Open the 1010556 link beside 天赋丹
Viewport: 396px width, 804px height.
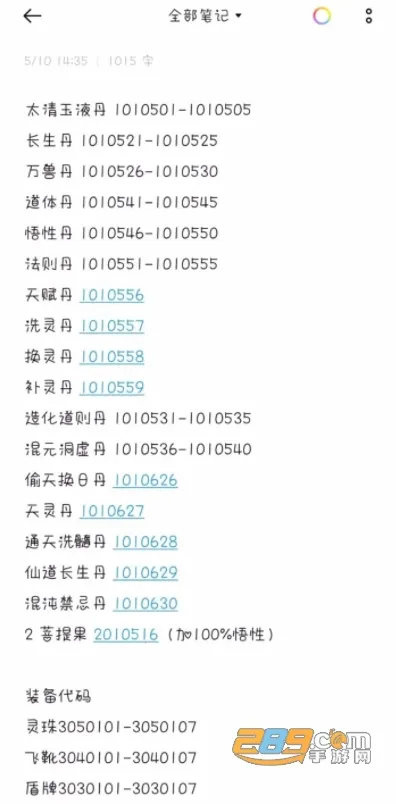pos(112,295)
